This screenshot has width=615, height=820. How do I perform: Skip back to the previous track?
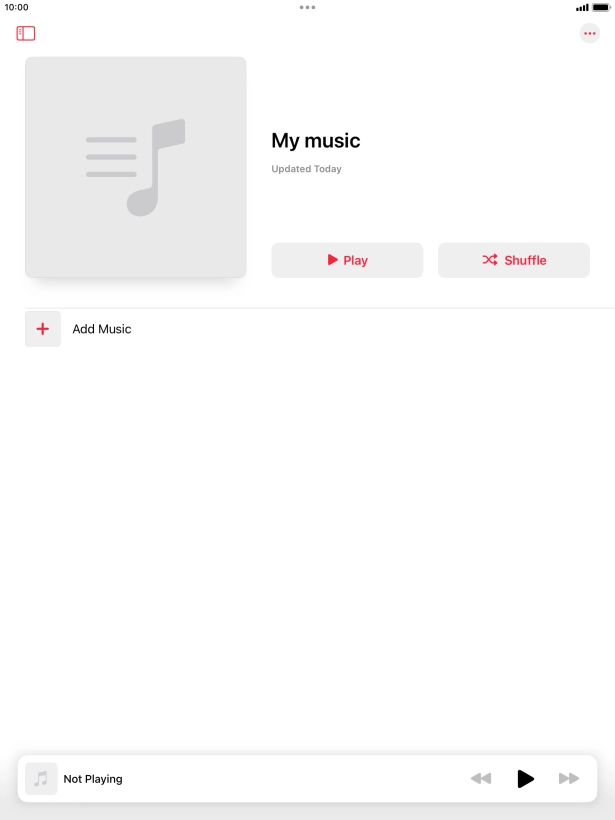[481, 778]
